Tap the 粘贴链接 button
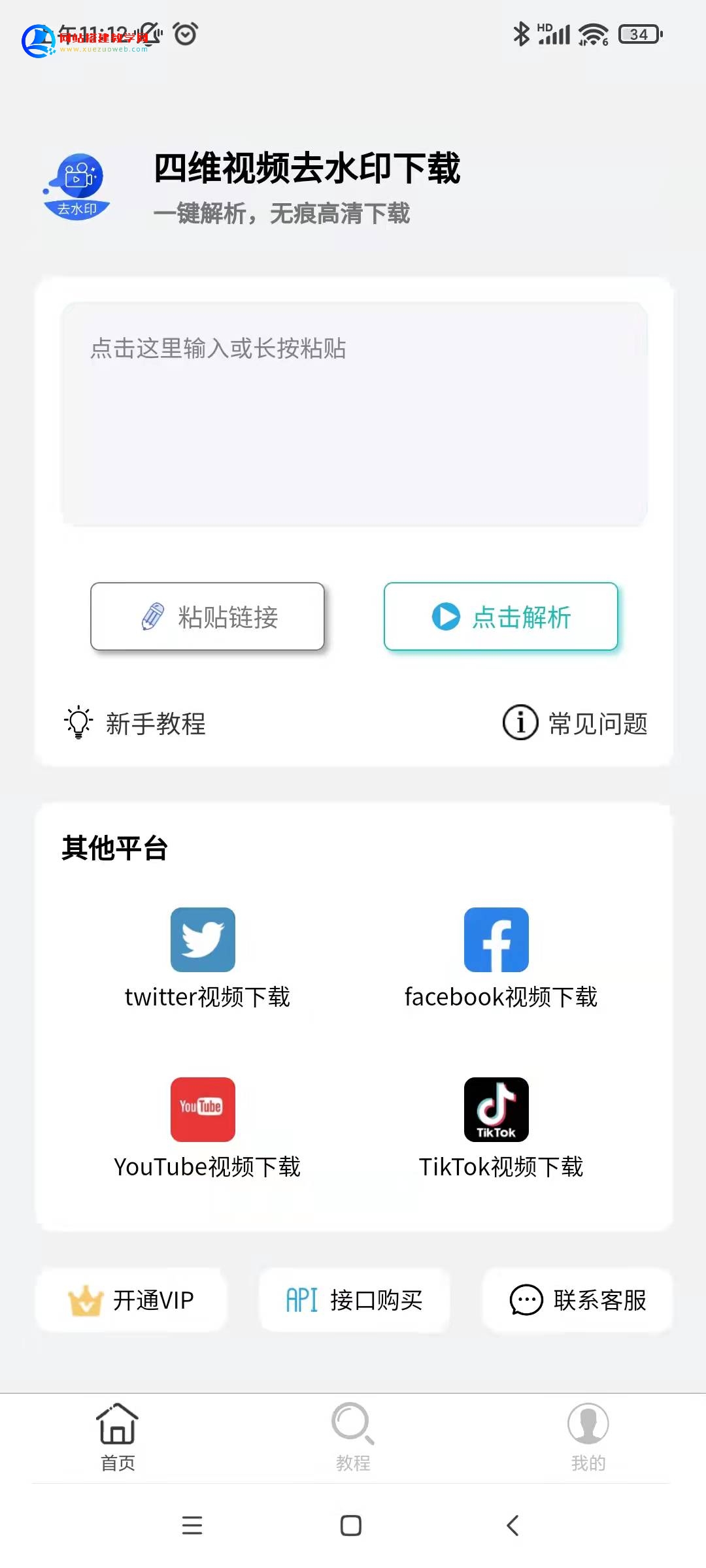Viewport: 706px width, 1568px height. [x=207, y=616]
